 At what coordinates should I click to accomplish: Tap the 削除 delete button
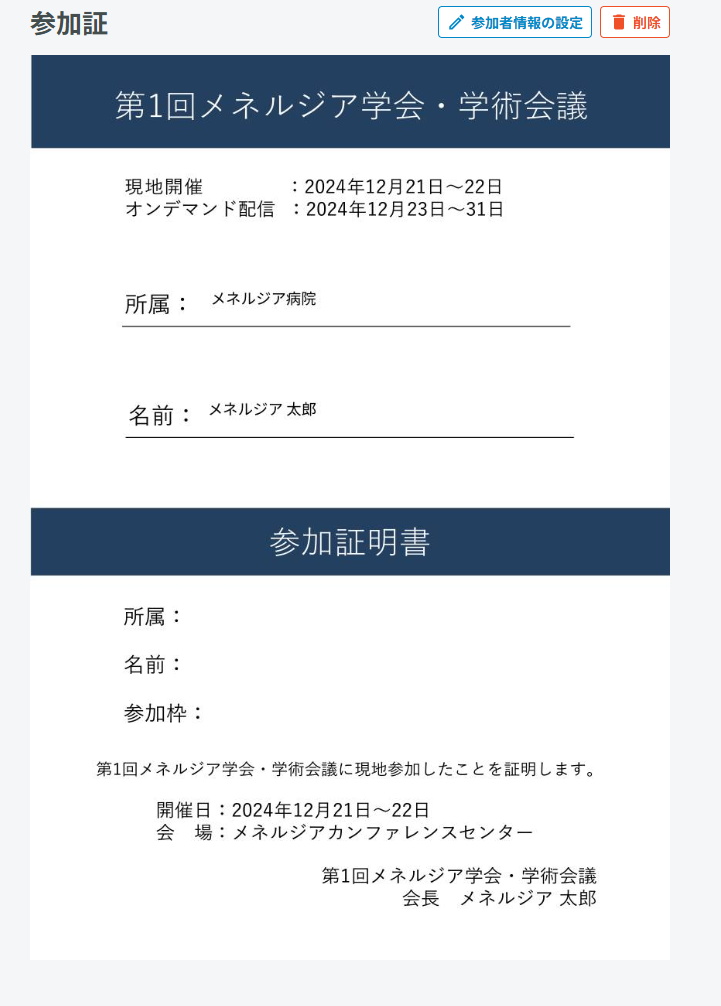pyautogui.click(x=635, y=23)
